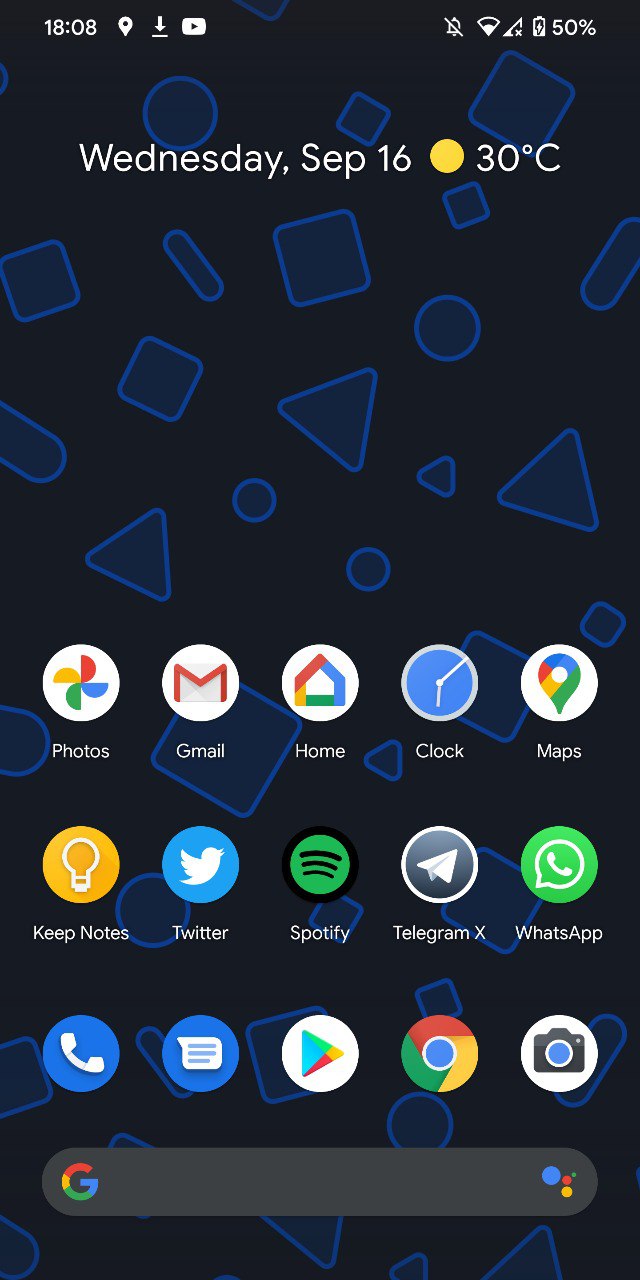Open WhatsApp
The height and width of the screenshot is (1280, 640).
point(559,865)
